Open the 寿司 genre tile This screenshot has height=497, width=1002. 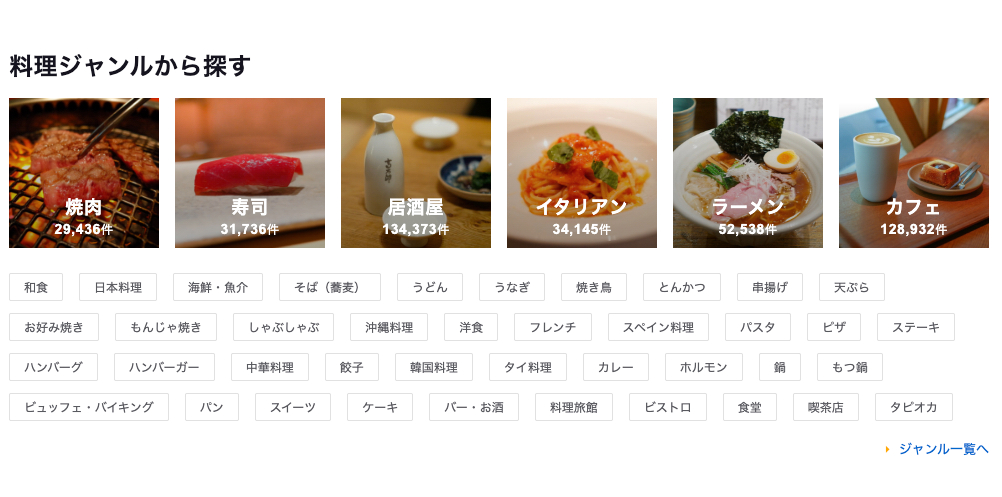(250, 173)
